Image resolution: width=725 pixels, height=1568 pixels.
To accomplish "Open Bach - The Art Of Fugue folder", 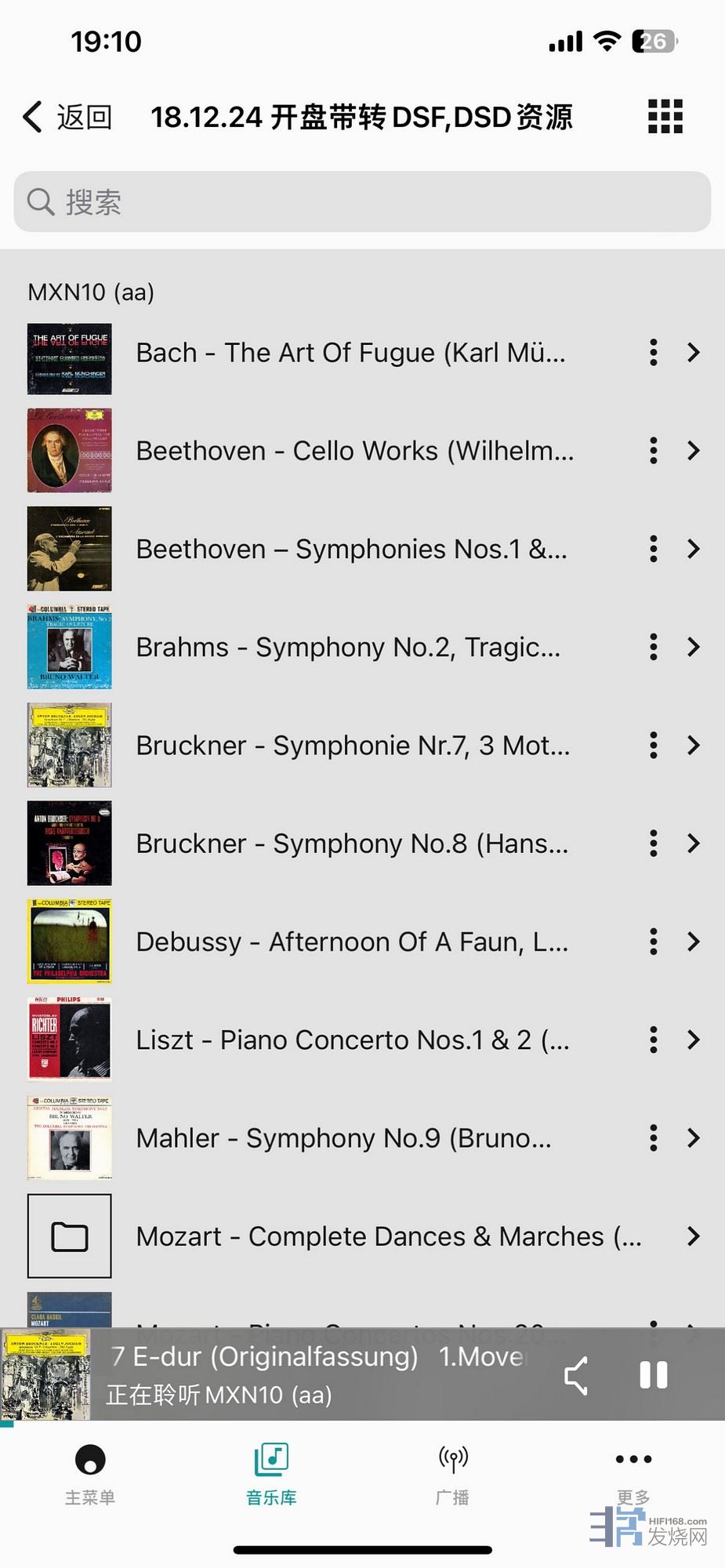I will point(350,353).
